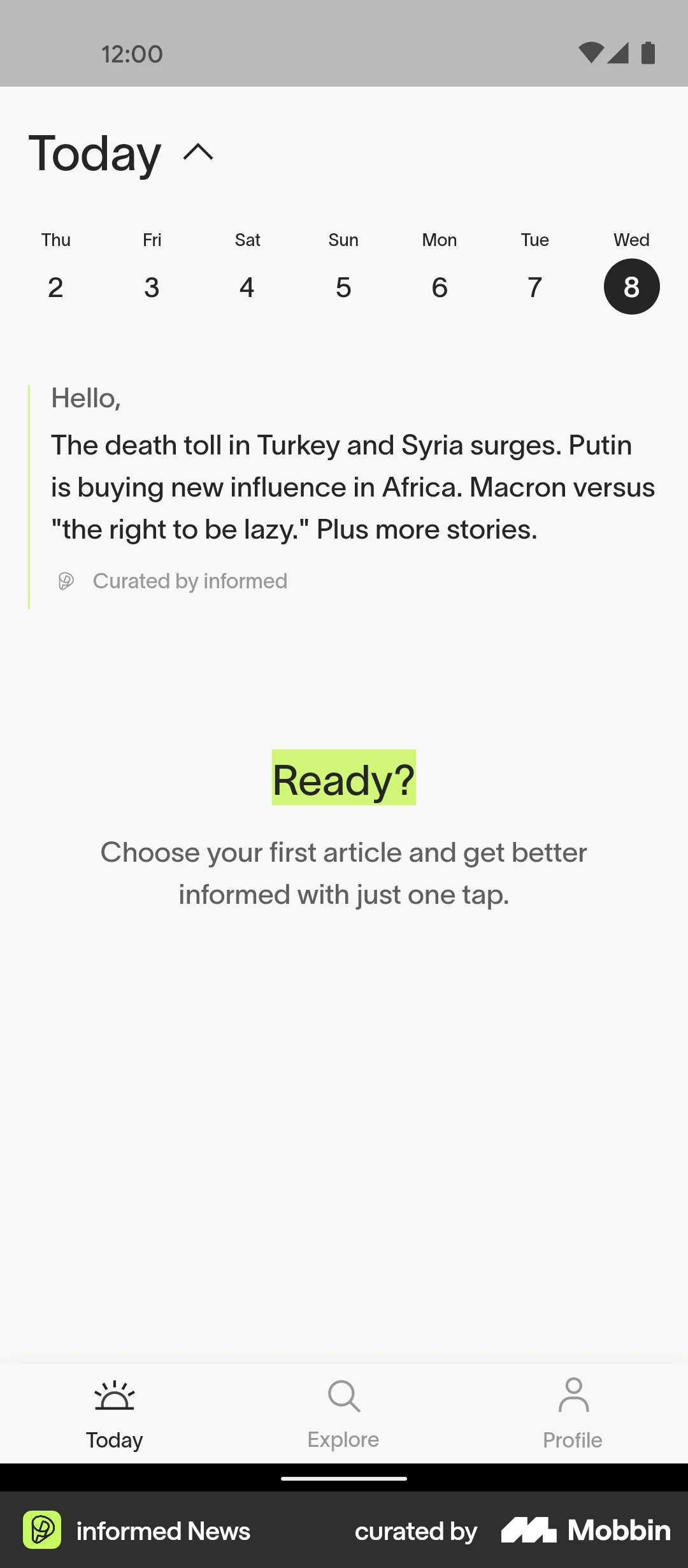Tap the status bar battery icon
Viewport: 688px width, 1568px height.
pyautogui.click(x=648, y=54)
